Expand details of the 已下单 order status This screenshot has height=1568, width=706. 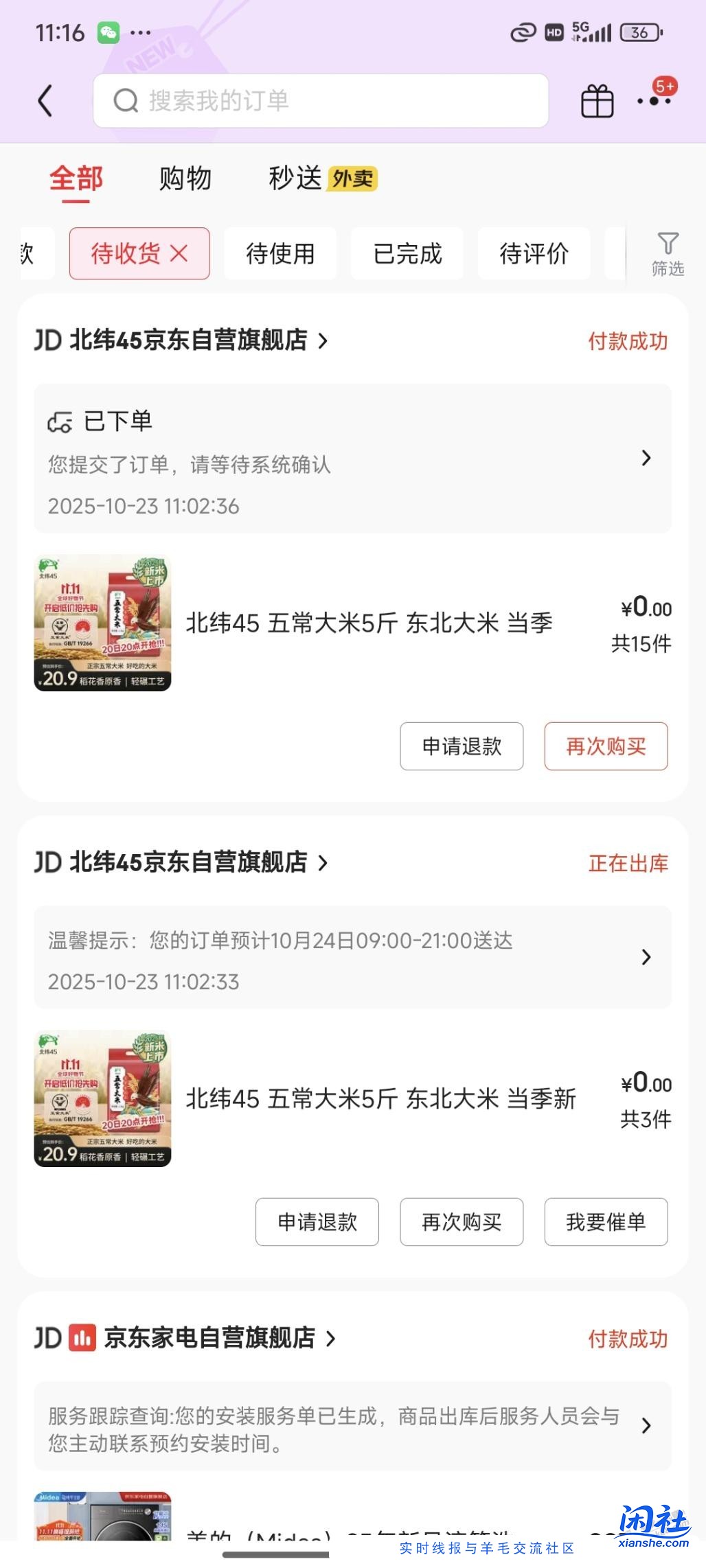click(646, 459)
